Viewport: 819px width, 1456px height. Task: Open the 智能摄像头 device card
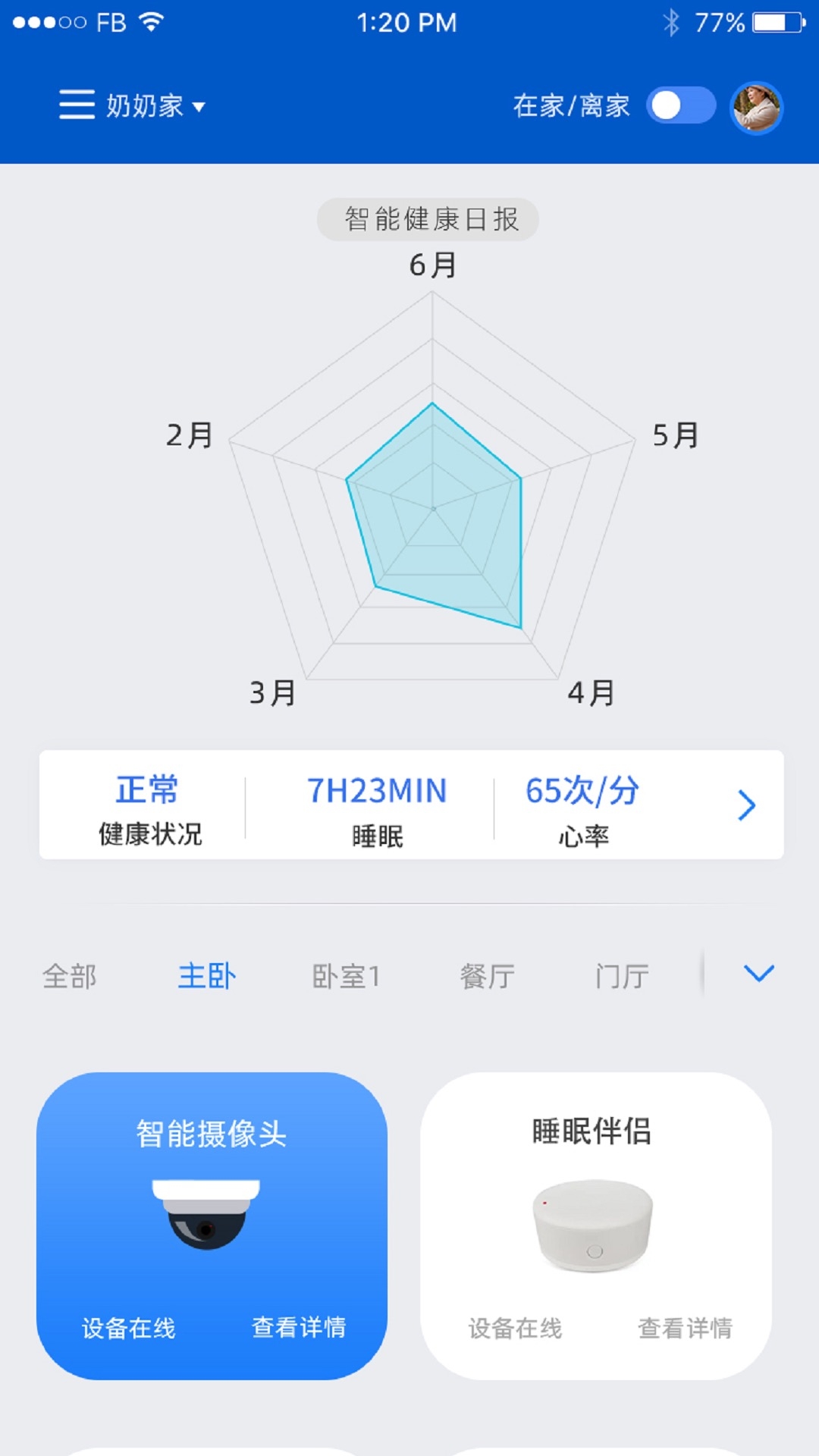pyautogui.click(x=212, y=1213)
